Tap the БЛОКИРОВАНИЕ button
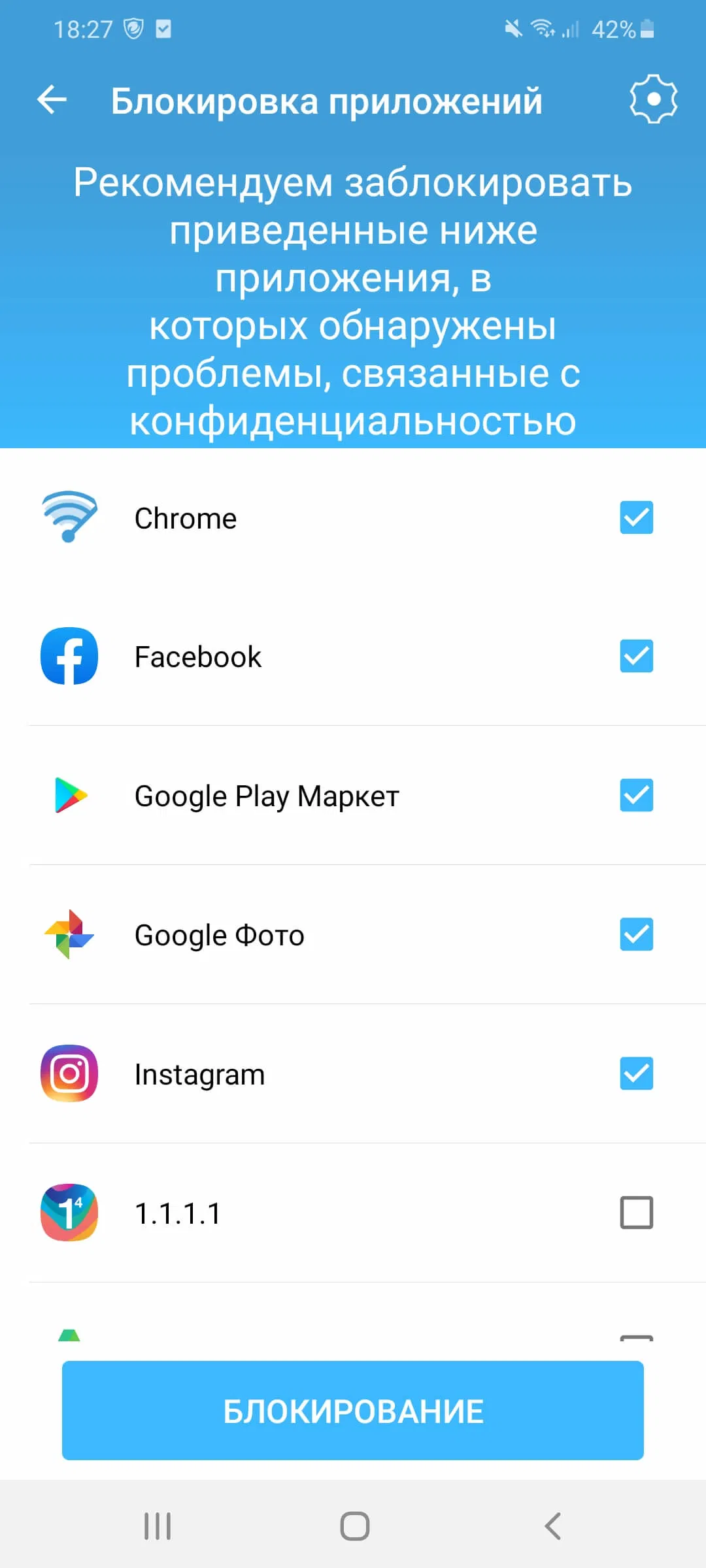706x1568 pixels. point(353,1410)
